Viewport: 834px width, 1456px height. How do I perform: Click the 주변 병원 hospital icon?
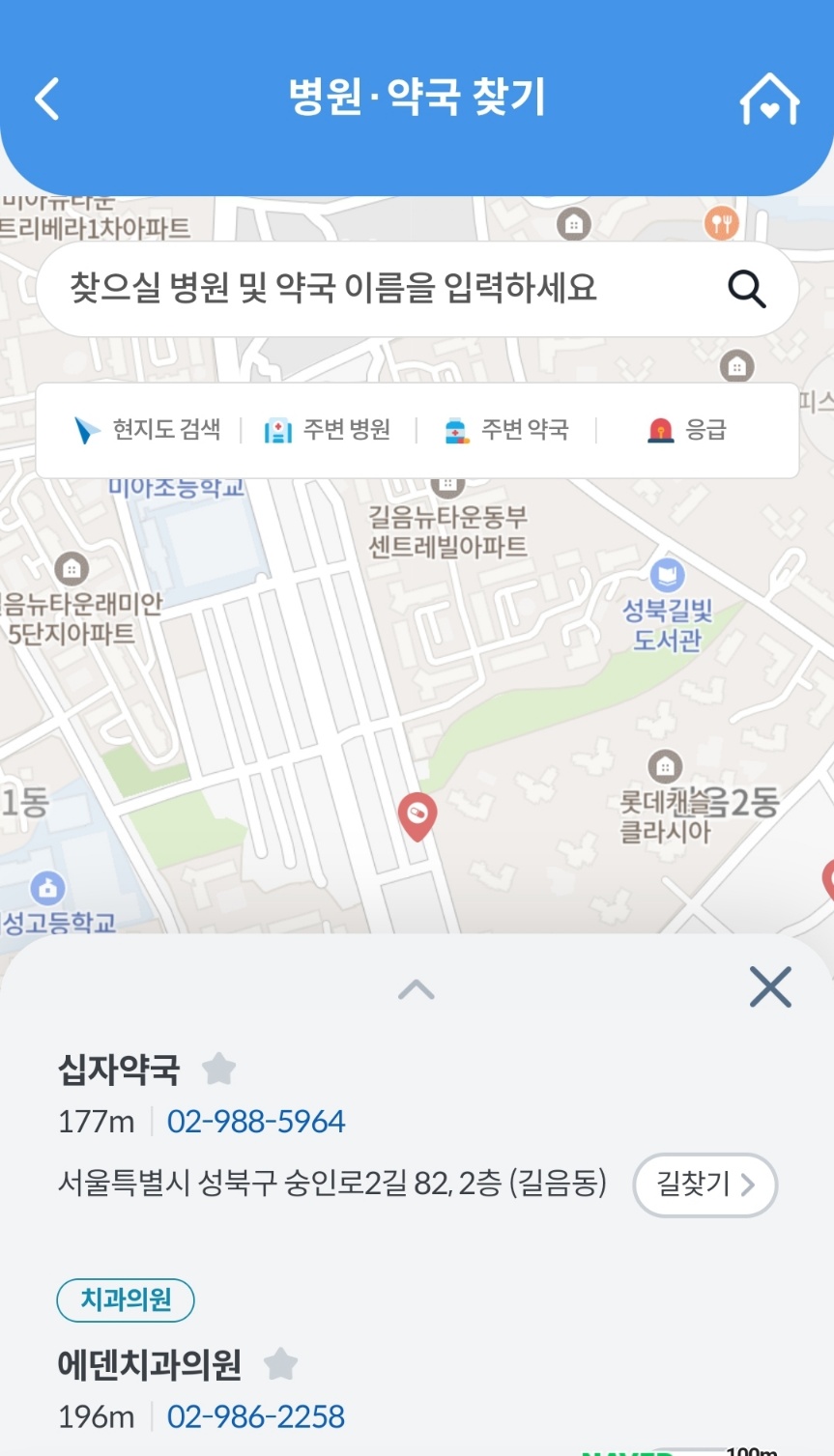point(278,429)
